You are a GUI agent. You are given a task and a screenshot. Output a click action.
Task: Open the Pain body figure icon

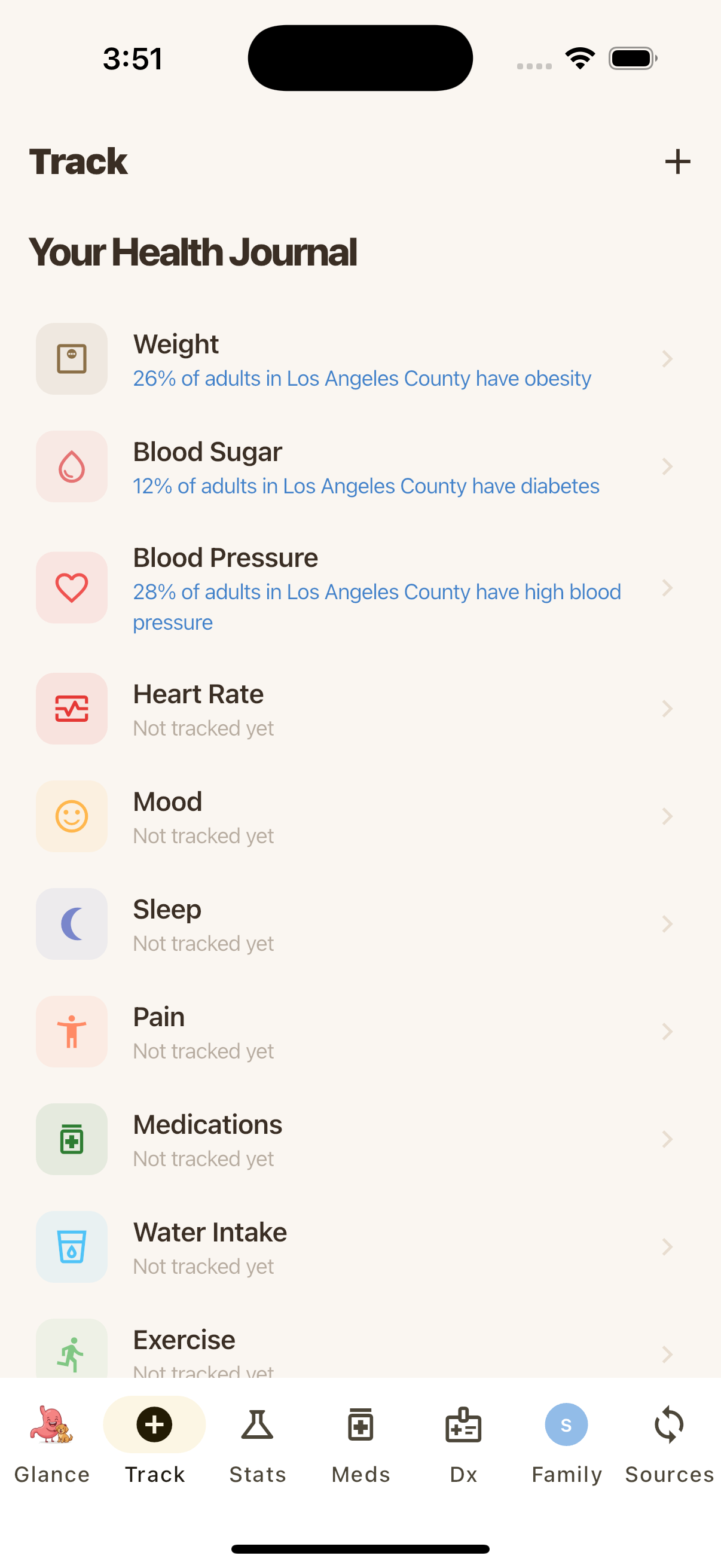click(x=71, y=1031)
